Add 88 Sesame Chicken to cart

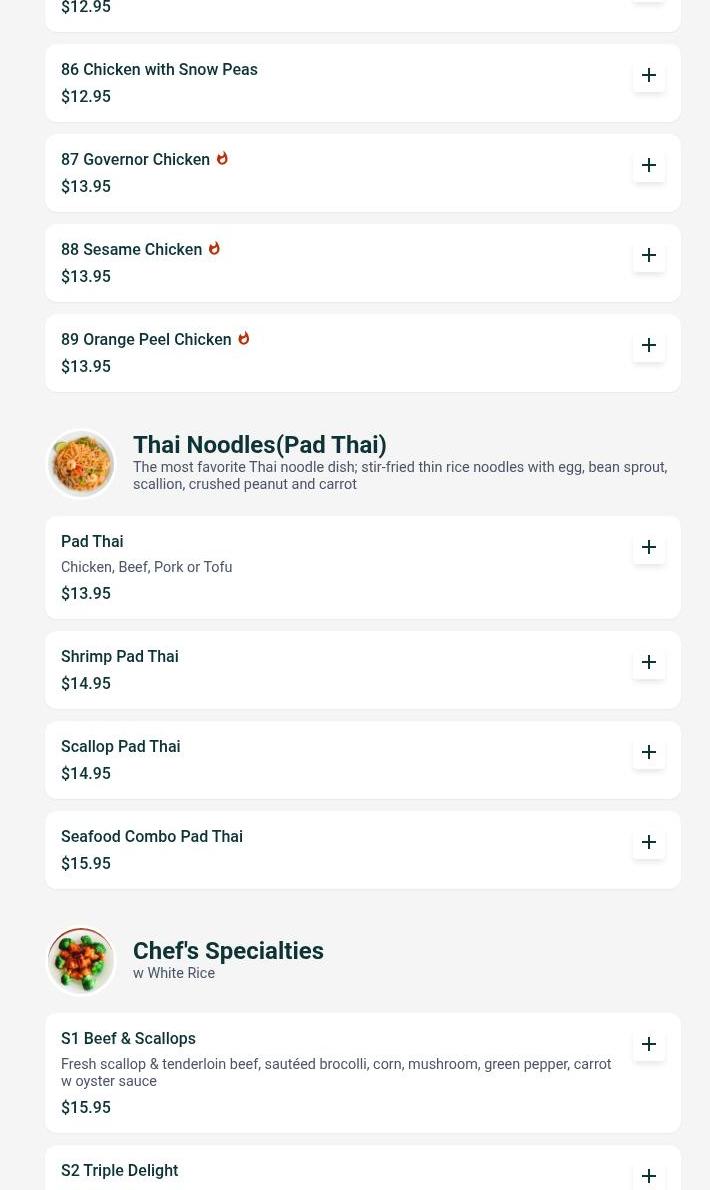click(649, 255)
